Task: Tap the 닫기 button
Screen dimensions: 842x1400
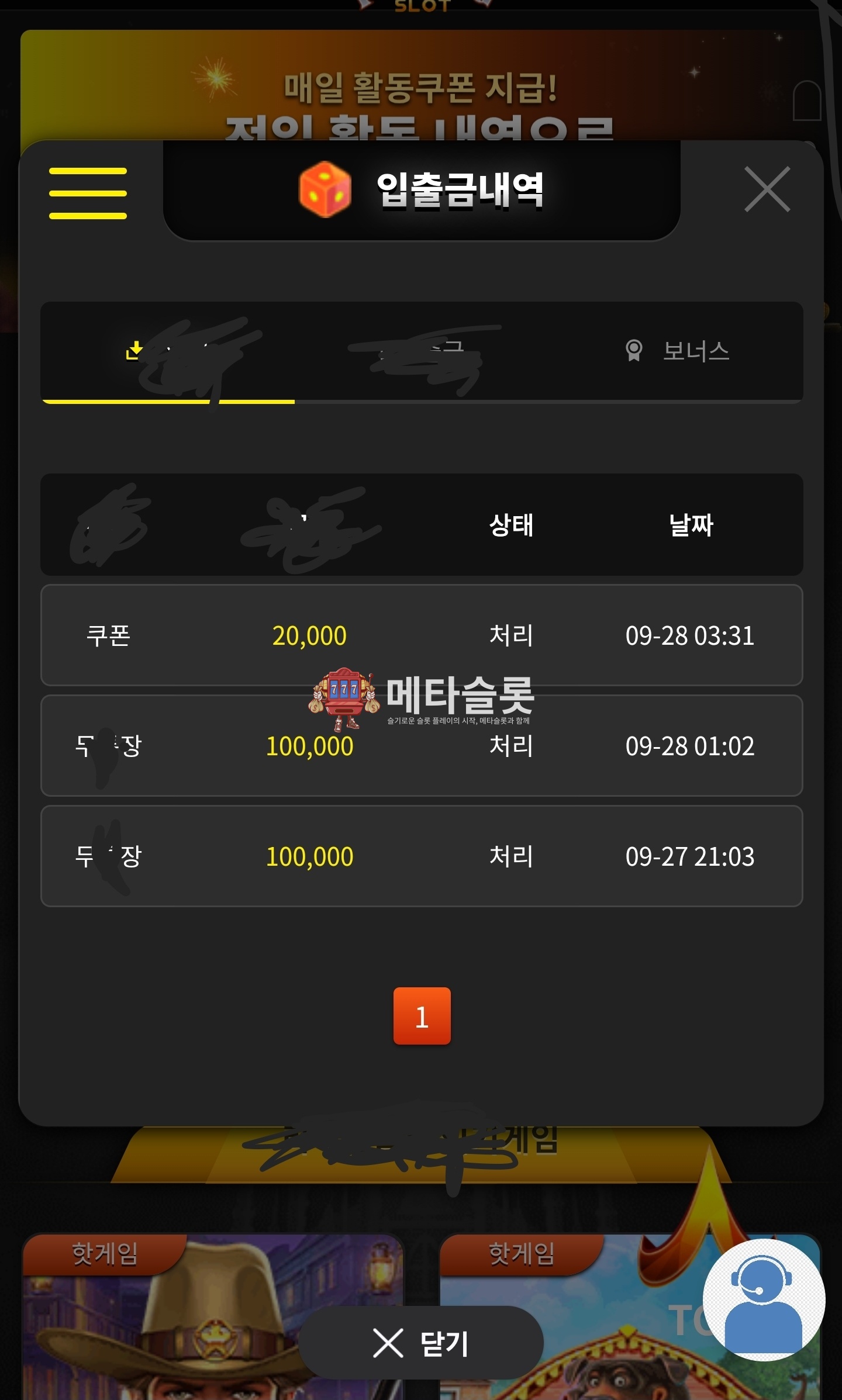Action: point(421,1343)
